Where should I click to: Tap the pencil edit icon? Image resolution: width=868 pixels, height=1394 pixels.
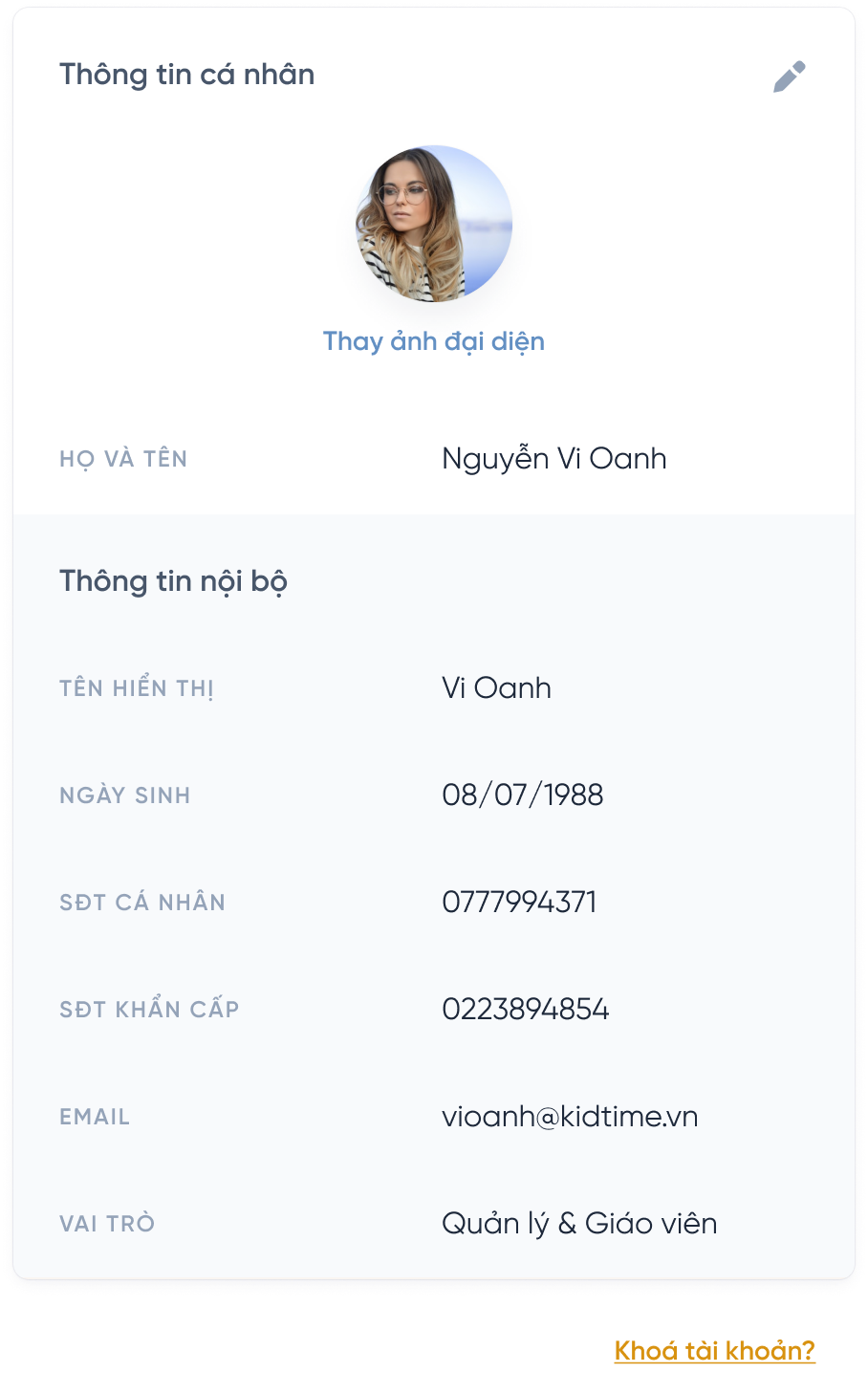(789, 76)
